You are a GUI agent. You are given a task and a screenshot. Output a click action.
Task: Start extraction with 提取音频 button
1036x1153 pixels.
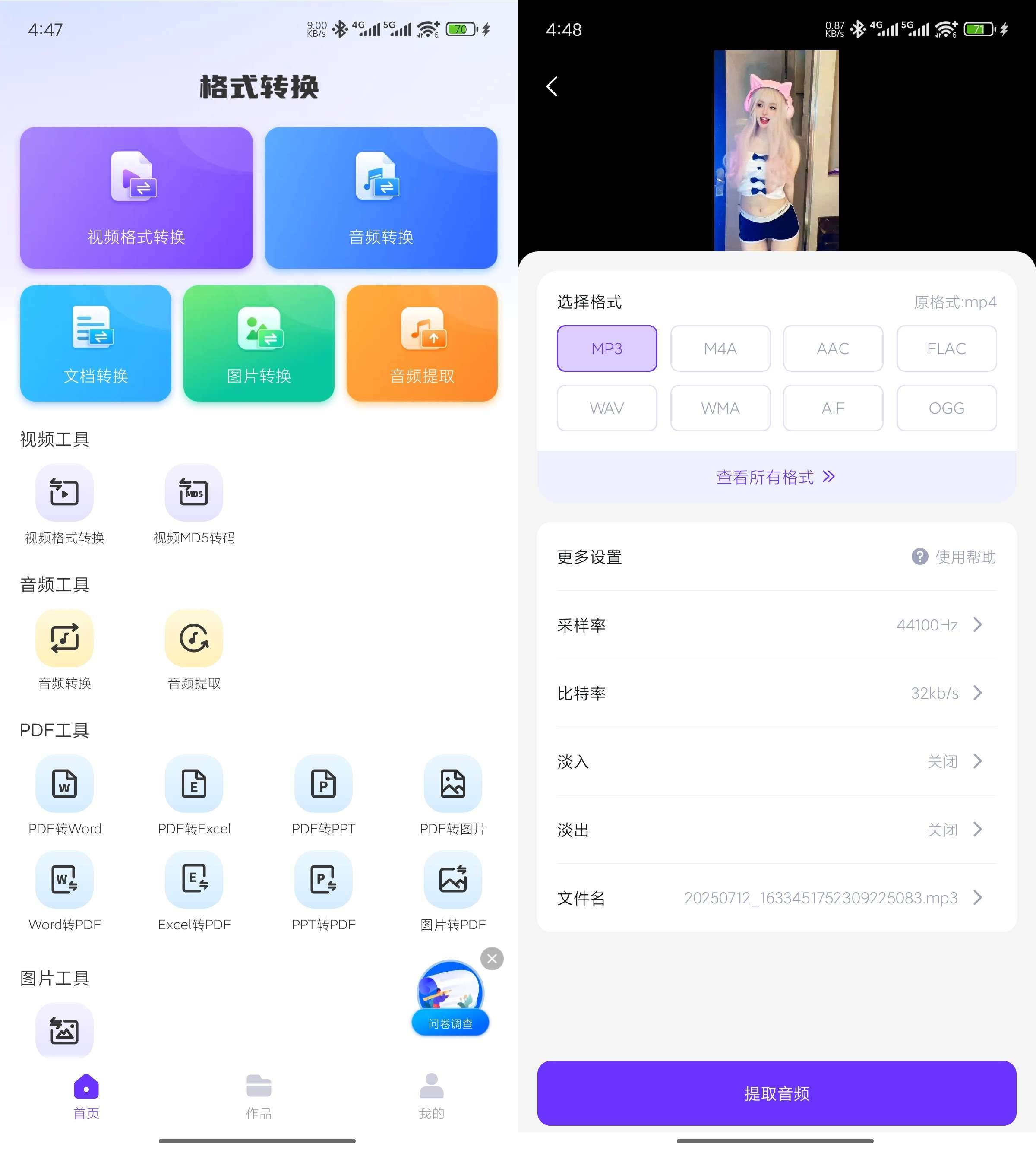pos(777,1093)
